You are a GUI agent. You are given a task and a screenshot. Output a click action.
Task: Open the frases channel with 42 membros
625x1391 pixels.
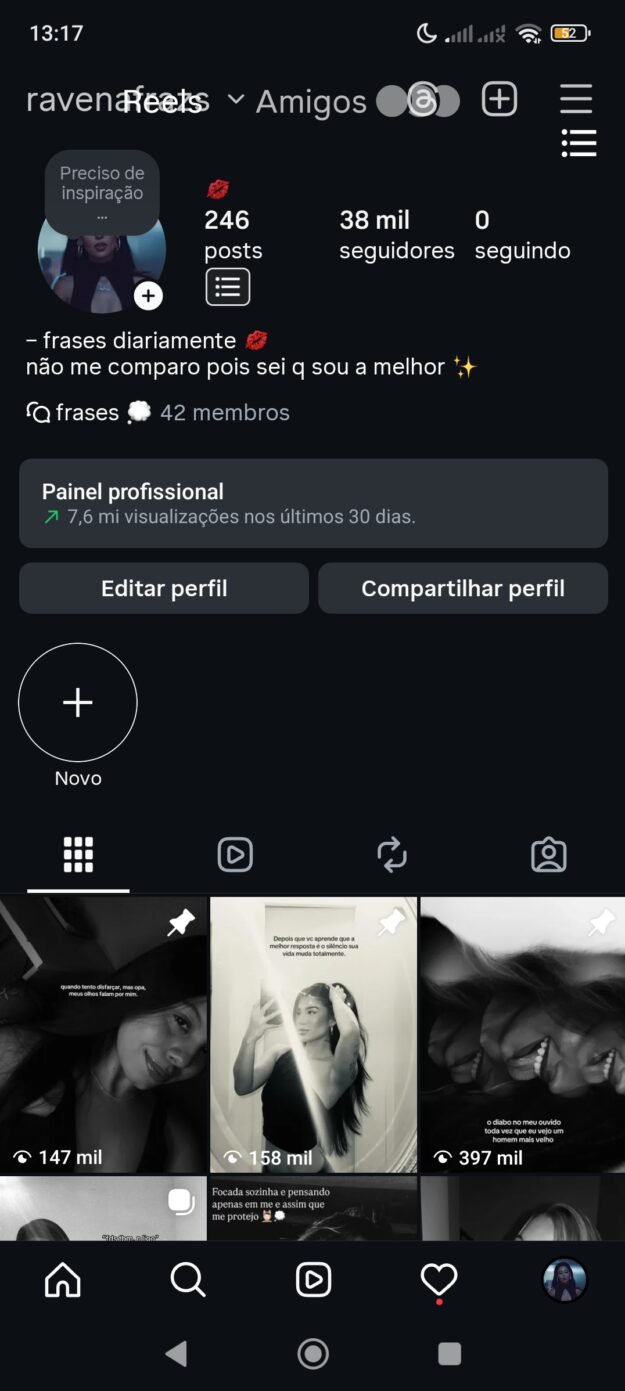tap(158, 412)
